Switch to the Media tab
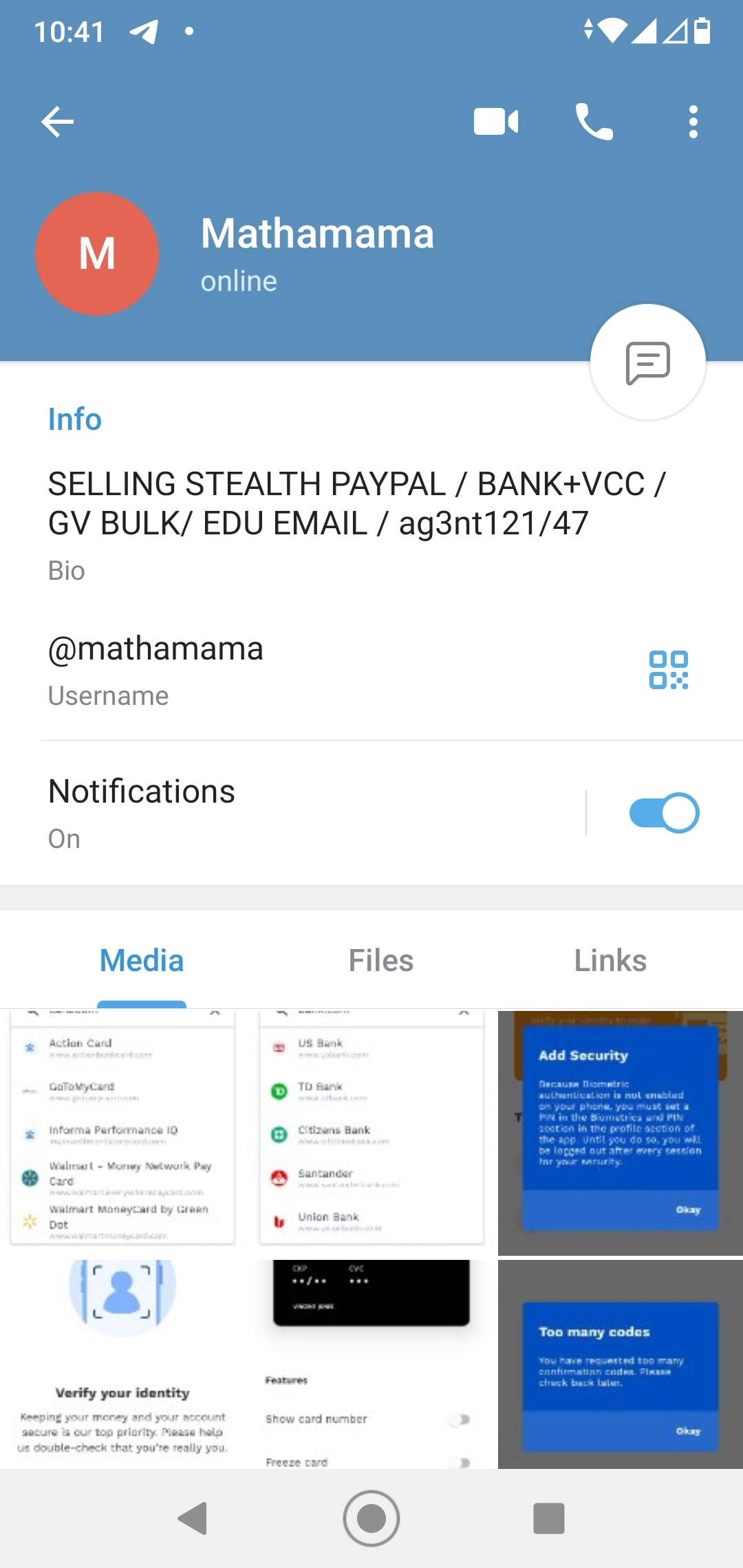743x1568 pixels. coord(142,960)
